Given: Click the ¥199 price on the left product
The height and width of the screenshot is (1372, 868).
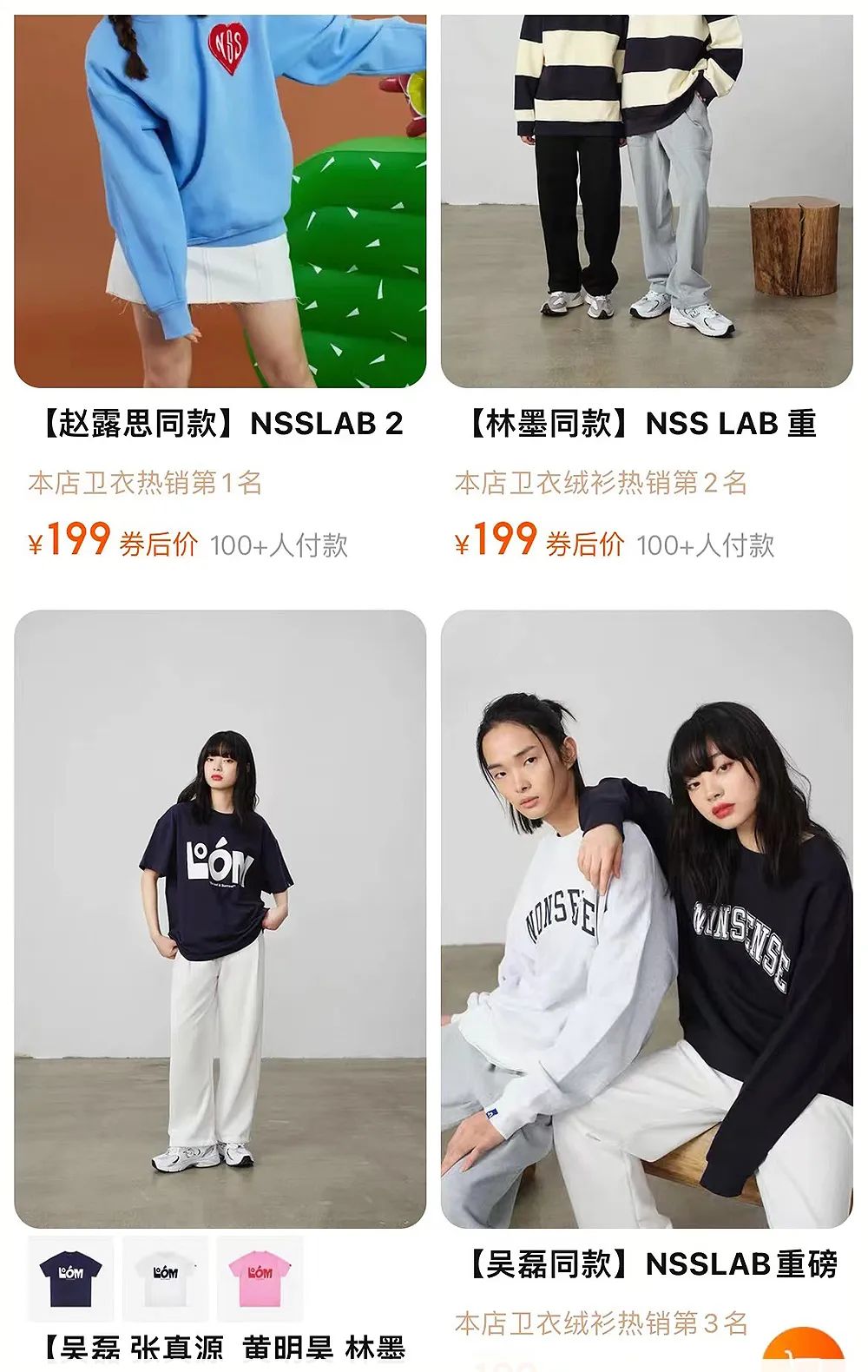Looking at the screenshot, I should (68, 543).
